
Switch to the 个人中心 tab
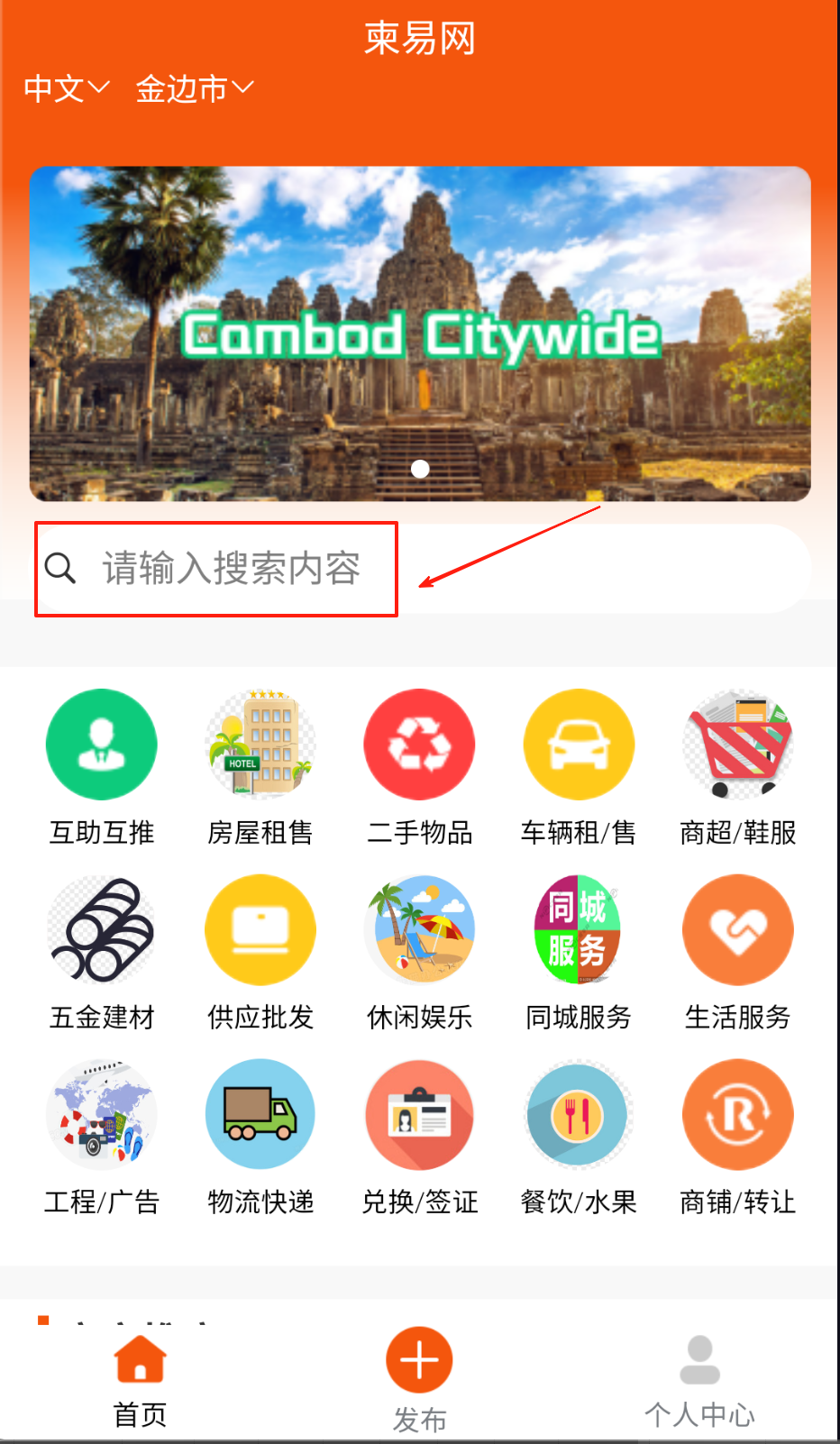pos(699,1379)
